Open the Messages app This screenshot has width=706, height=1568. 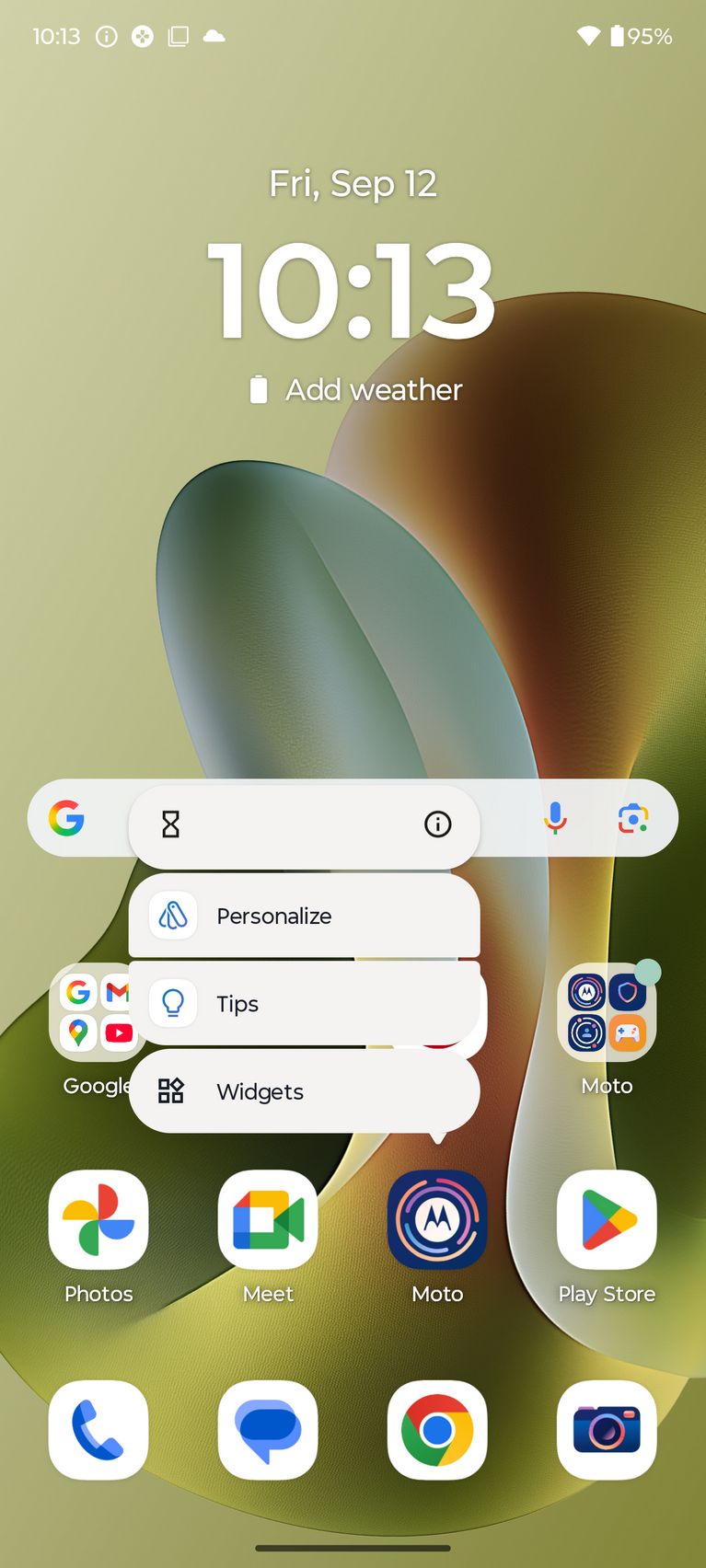coord(268,1430)
